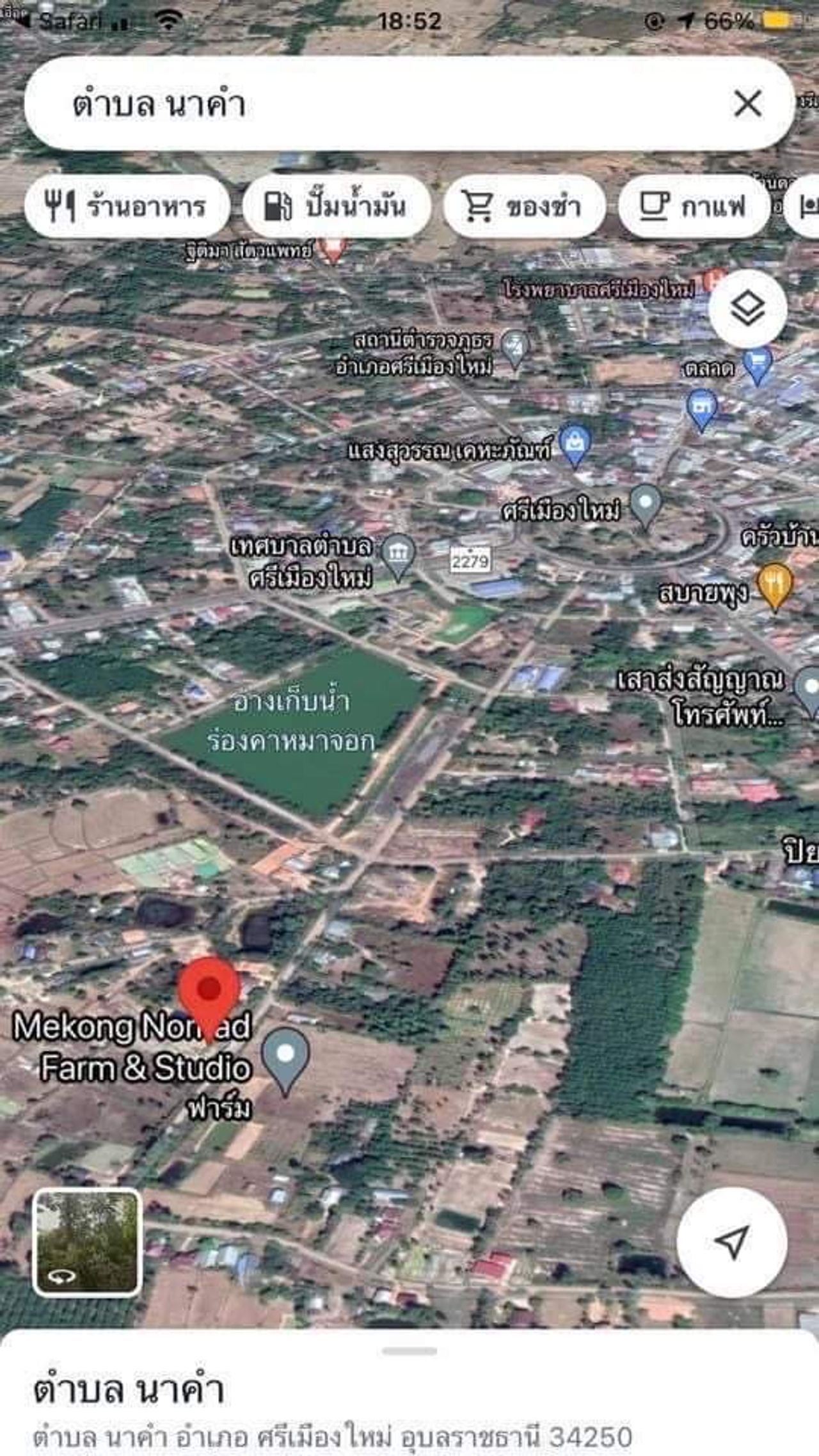This screenshot has width=819, height=1456.
Task: Filter by ร้านอาหาร restaurants chip
Action: coord(127,207)
